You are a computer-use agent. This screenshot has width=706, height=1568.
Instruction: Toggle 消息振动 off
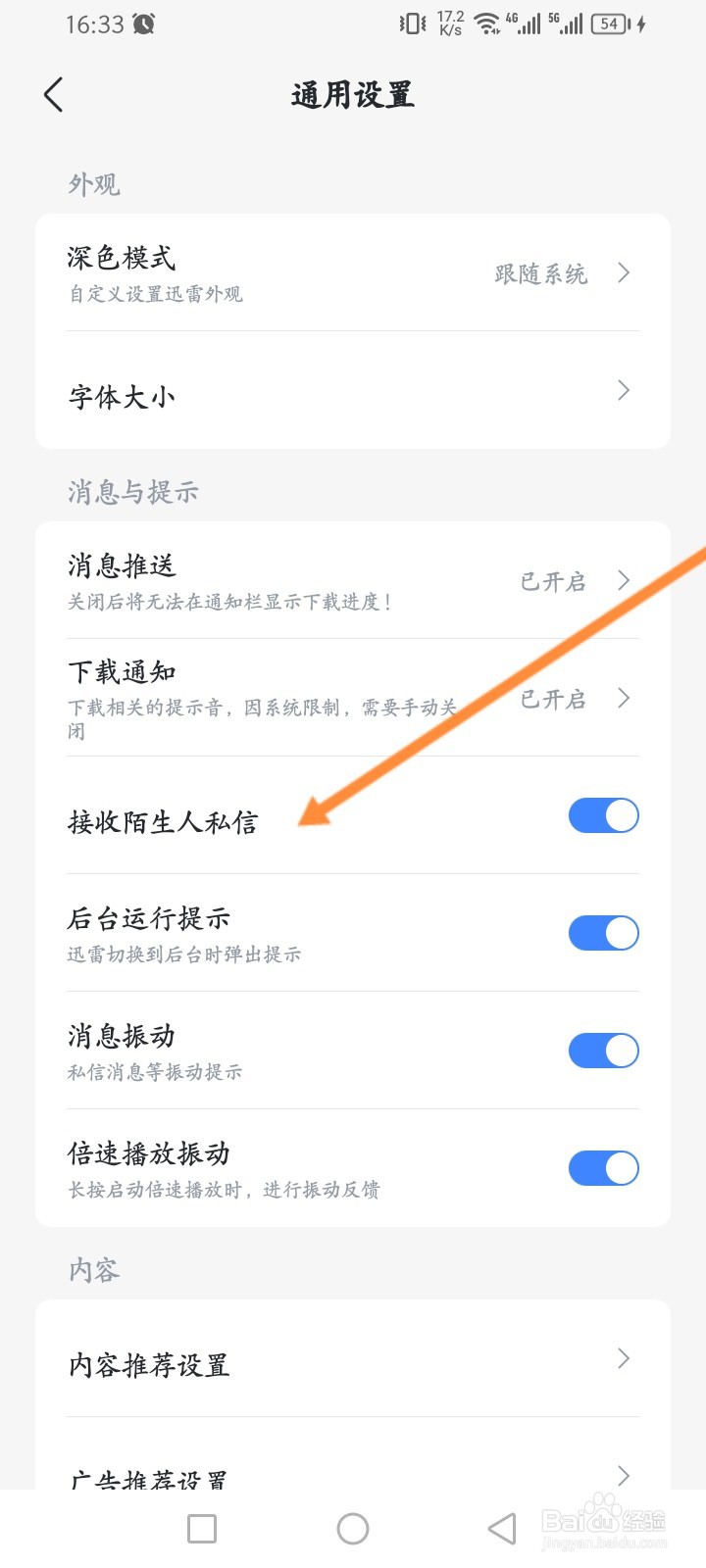tap(602, 1050)
